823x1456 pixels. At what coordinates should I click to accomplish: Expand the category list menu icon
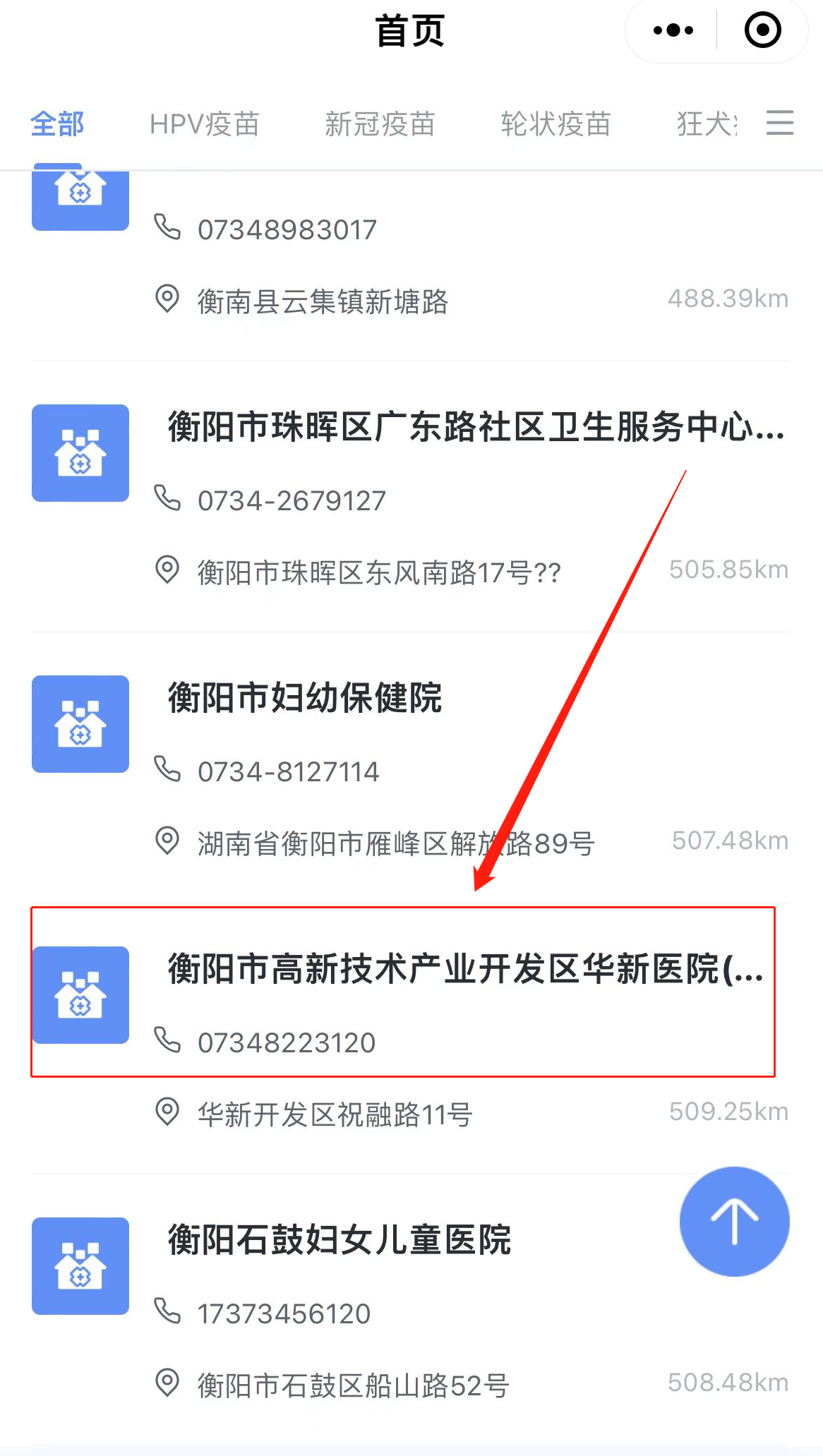pos(779,123)
